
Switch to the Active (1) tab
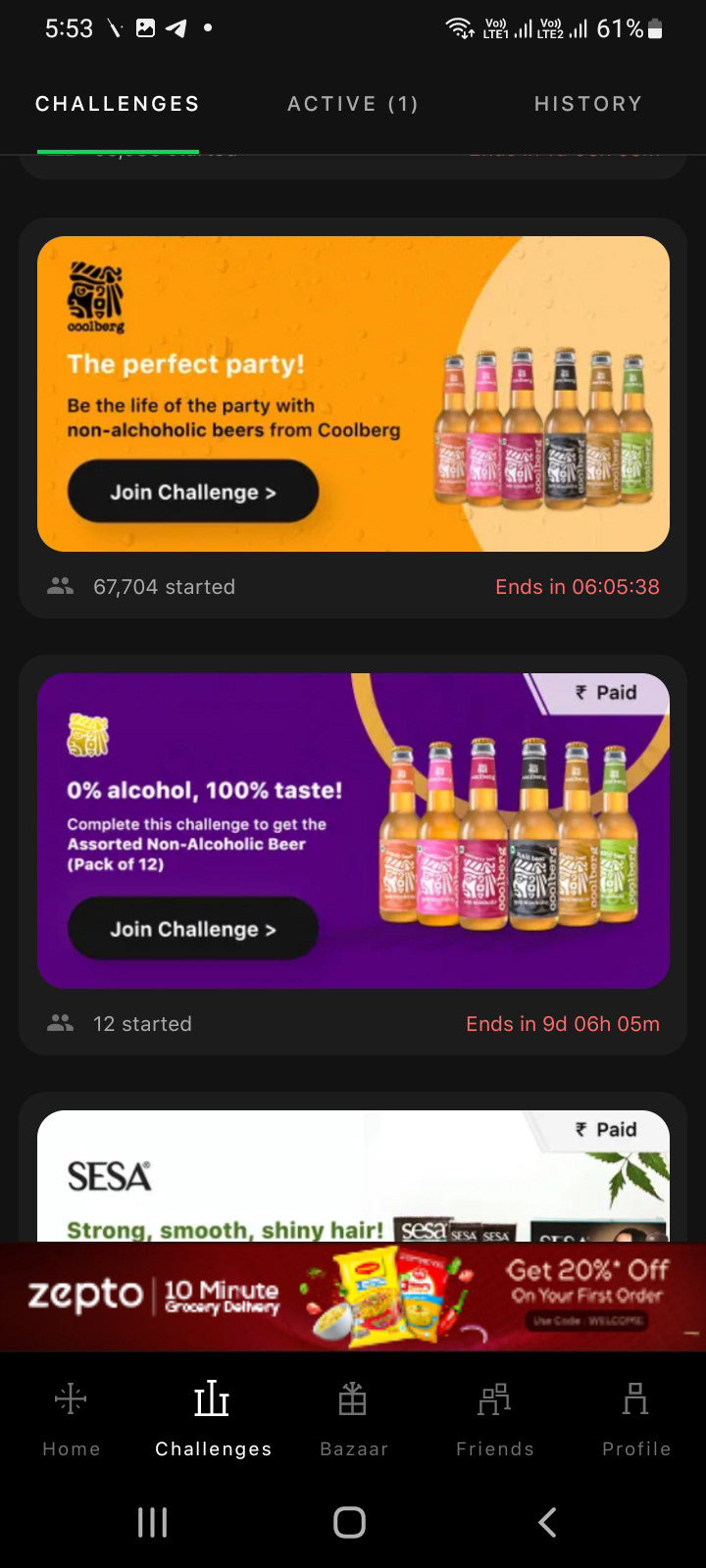353,104
